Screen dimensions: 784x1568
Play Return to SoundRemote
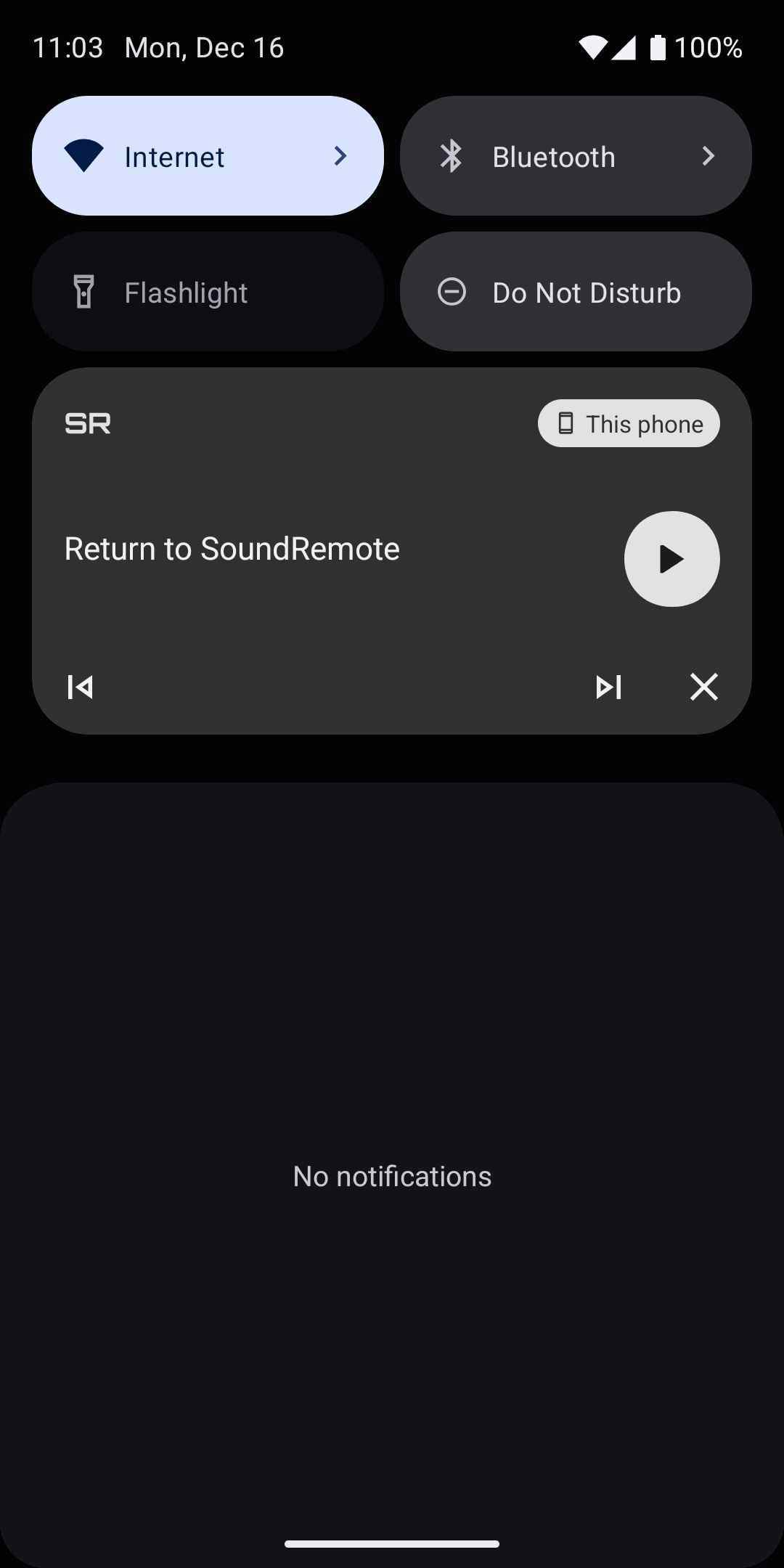coord(671,558)
